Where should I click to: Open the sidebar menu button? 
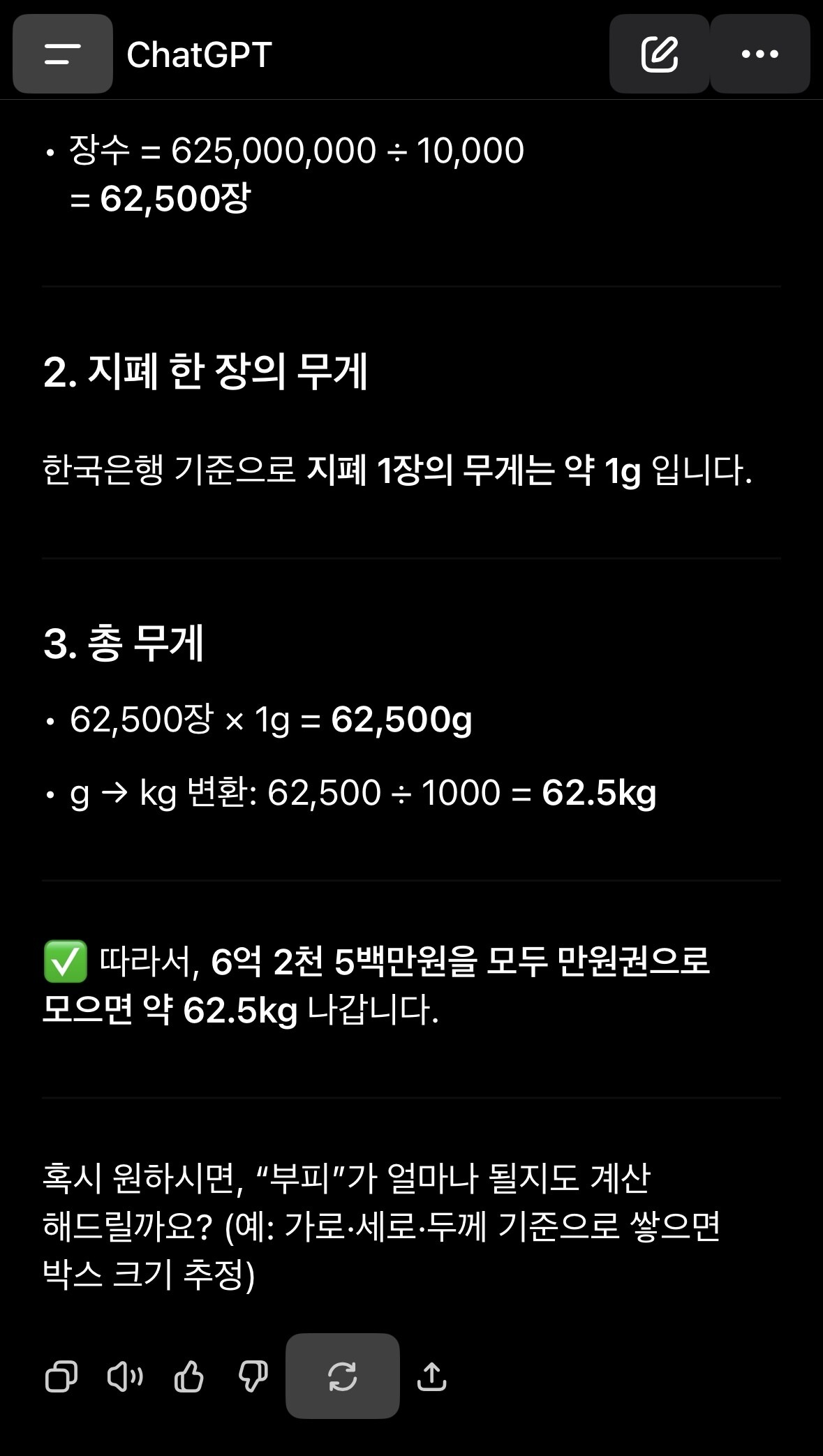pos(63,54)
